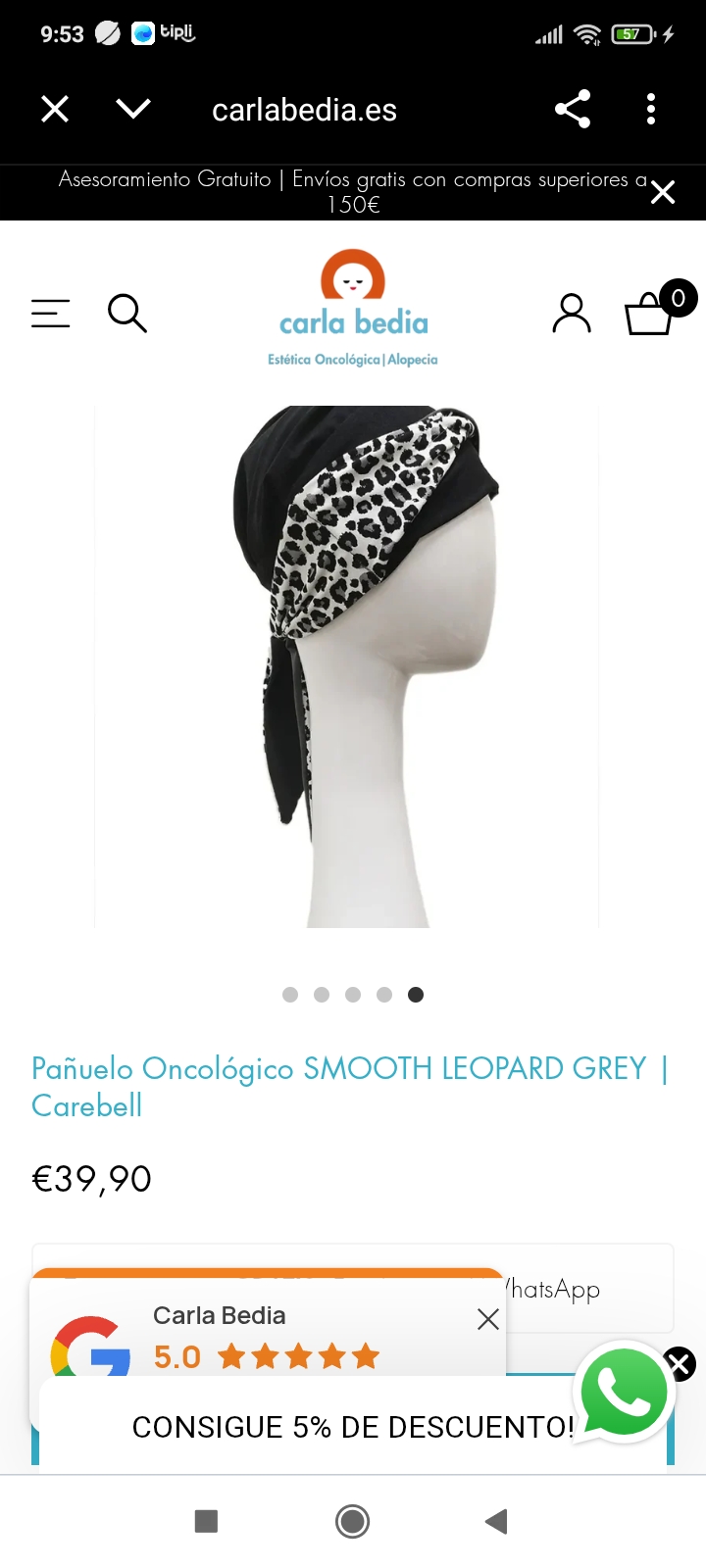
Task: Open the hamburger navigation menu
Action: coord(51,314)
